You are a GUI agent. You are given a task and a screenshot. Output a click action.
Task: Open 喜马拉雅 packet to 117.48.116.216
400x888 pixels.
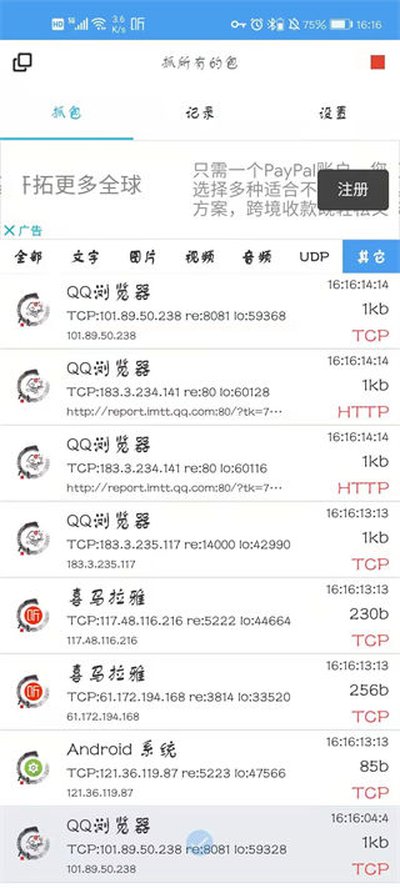200,616
